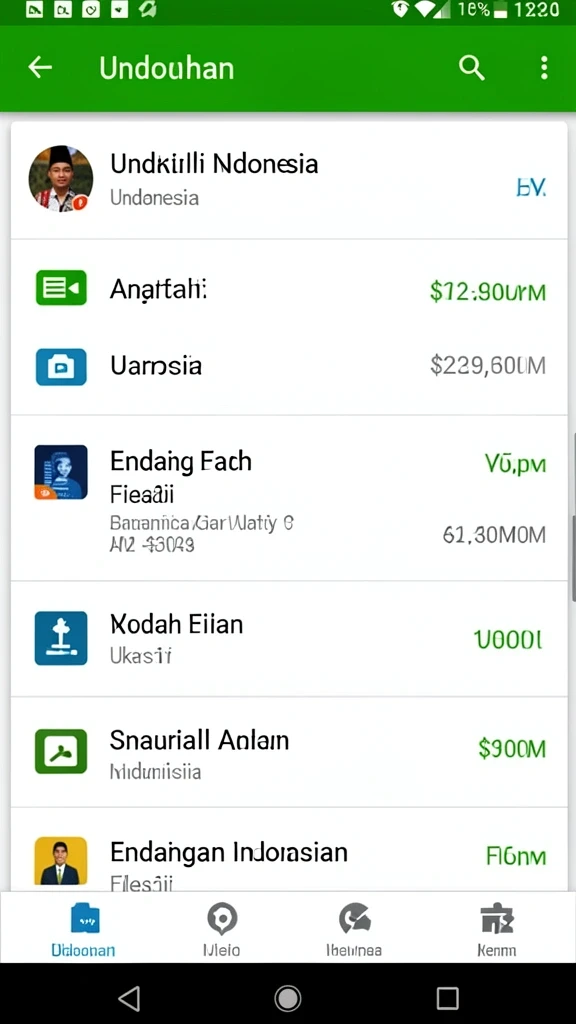Open the Anartali row

(x=289, y=289)
